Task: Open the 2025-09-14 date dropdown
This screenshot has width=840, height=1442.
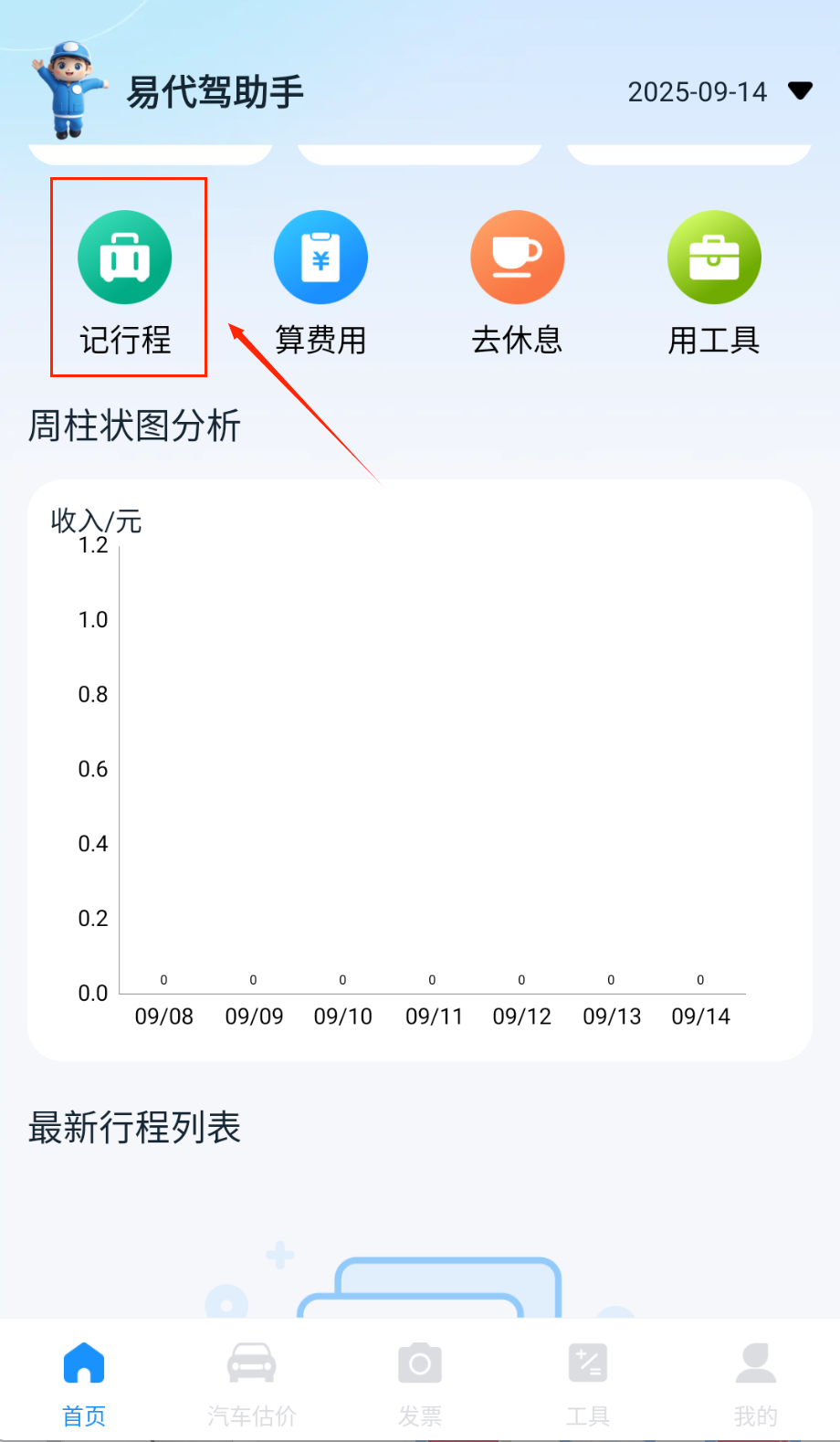Action: [719, 91]
